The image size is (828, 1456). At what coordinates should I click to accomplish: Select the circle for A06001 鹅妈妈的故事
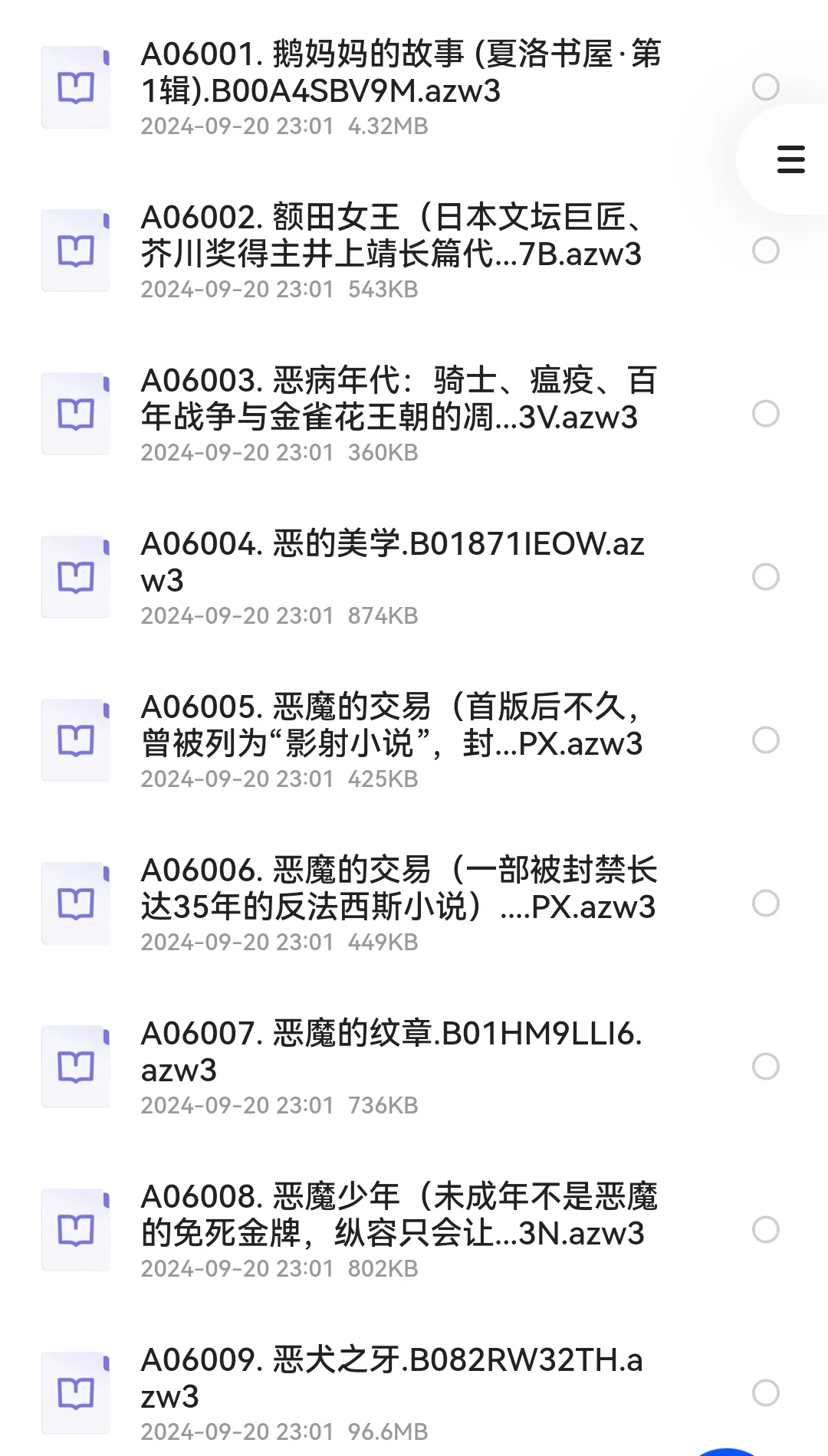point(765,87)
